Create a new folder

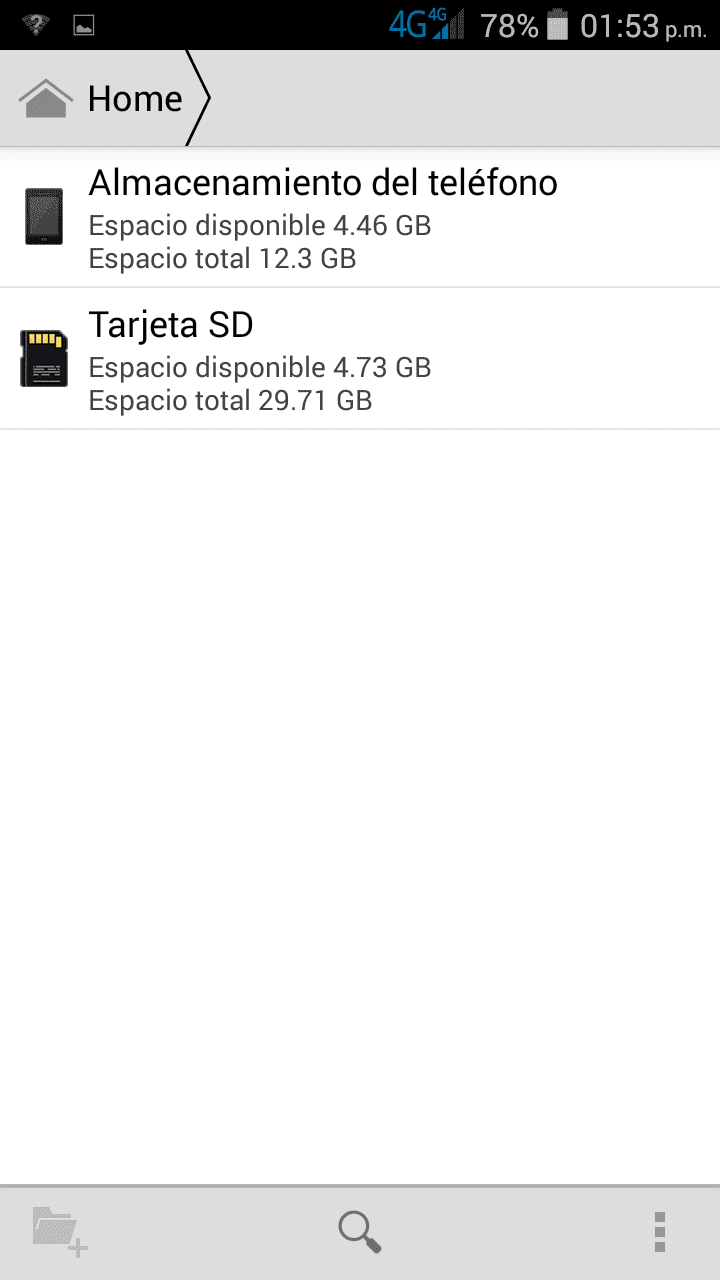point(60,1231)
